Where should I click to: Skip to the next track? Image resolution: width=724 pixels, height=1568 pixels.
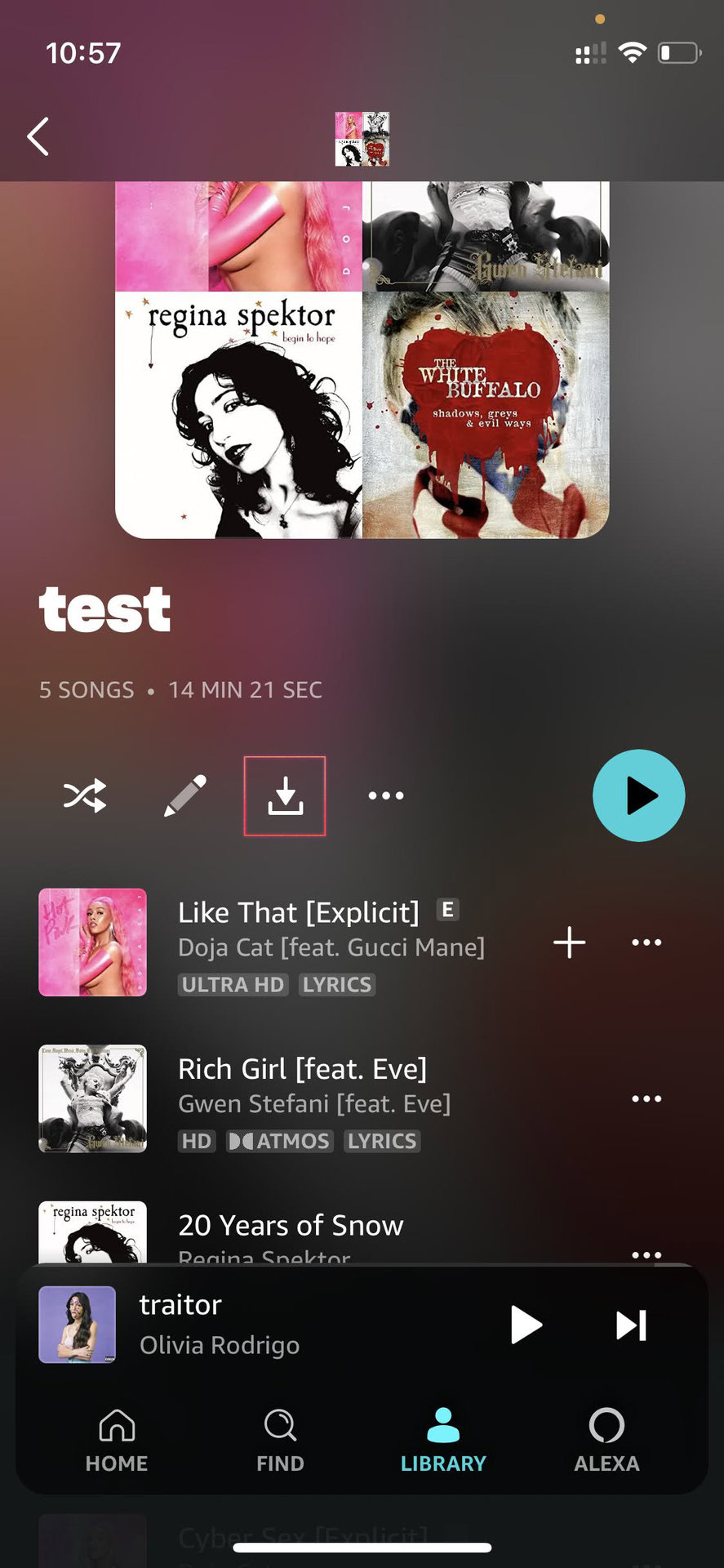[631, 1325]
